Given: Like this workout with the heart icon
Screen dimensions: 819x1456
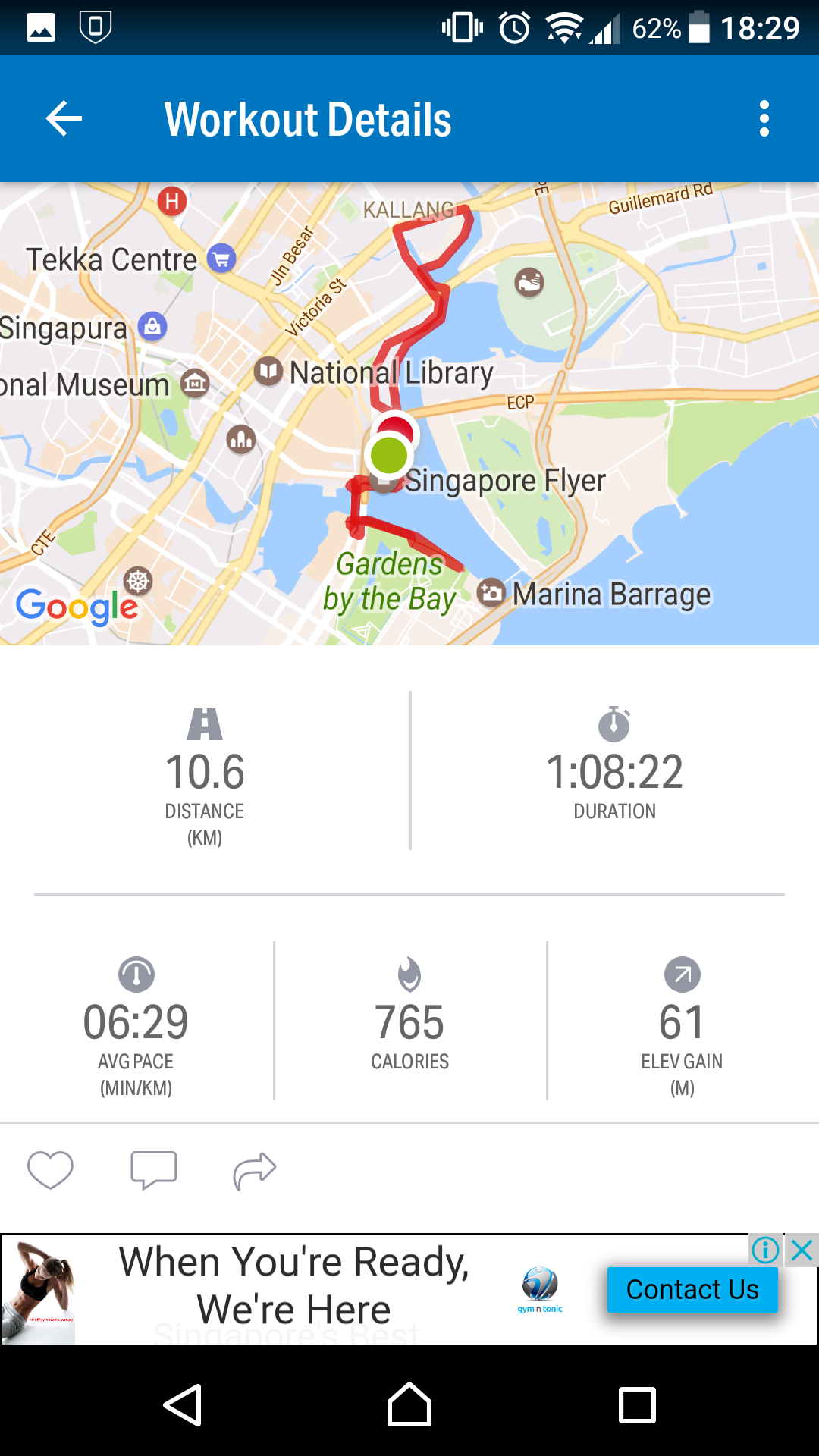Looking at the screenshot, I should [50, 1170].
